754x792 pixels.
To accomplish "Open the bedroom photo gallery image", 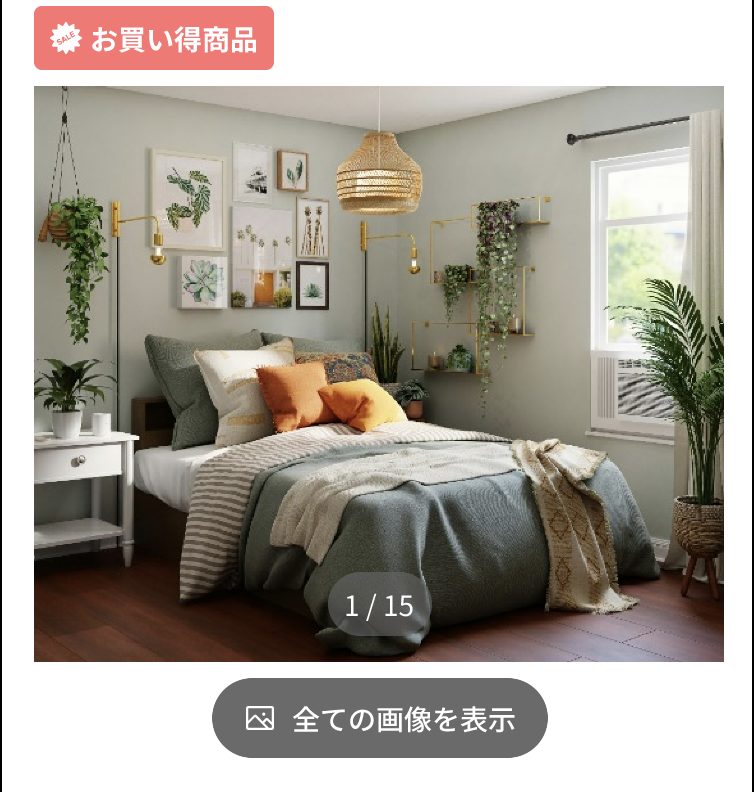I will [x=378, y=372].
